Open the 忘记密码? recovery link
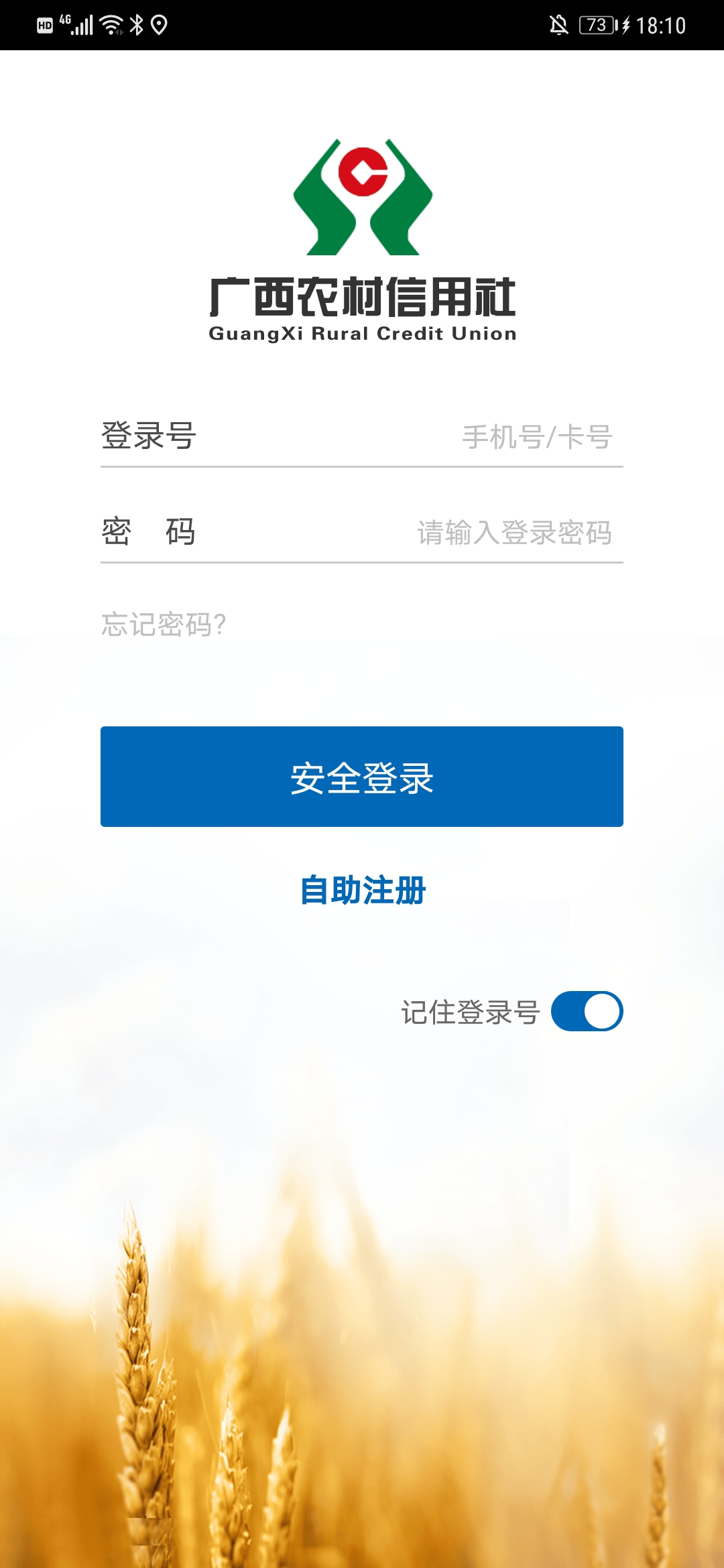Screen dimensions: 724x1568 click(164, 625)
